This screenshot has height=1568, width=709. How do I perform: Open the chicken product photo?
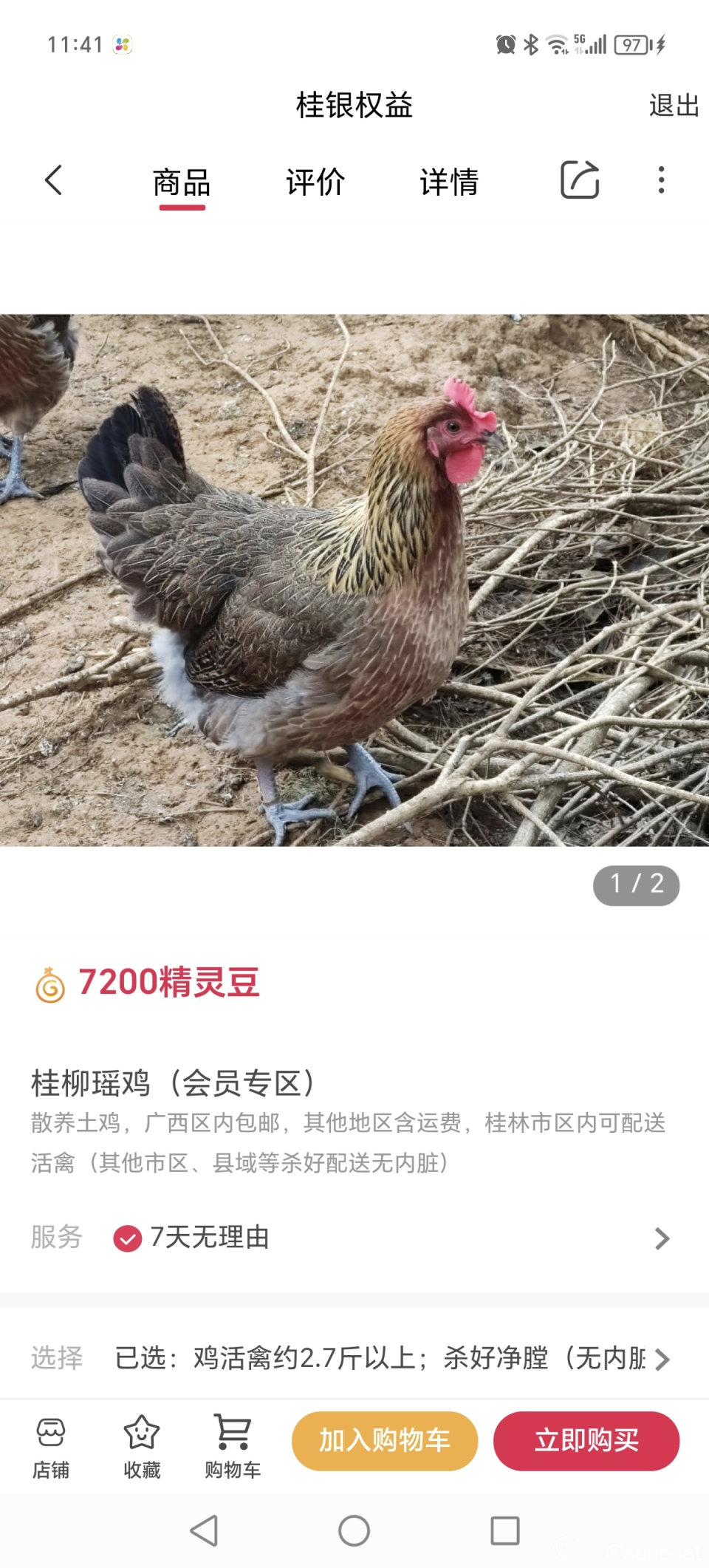coord(354,580)
